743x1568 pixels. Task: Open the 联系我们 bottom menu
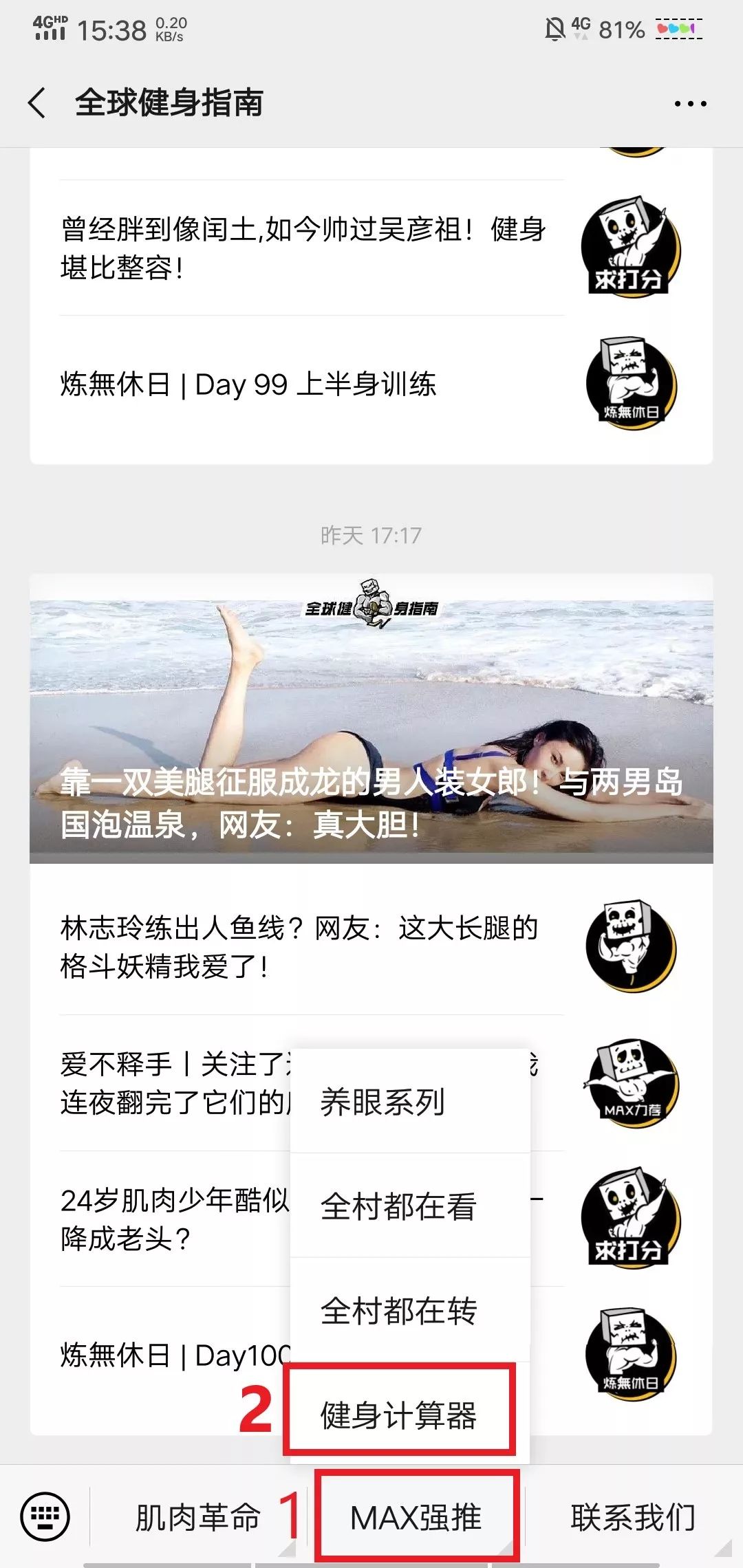(633, 1517)
